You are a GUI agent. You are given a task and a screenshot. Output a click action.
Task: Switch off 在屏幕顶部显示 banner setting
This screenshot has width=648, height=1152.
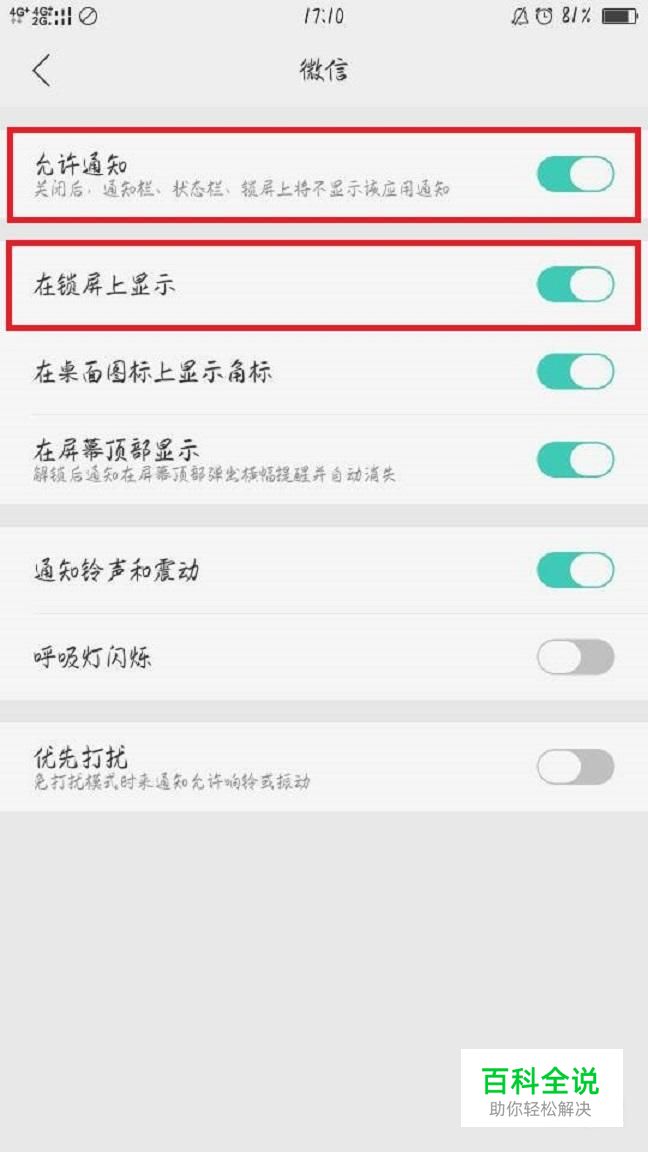575,460
